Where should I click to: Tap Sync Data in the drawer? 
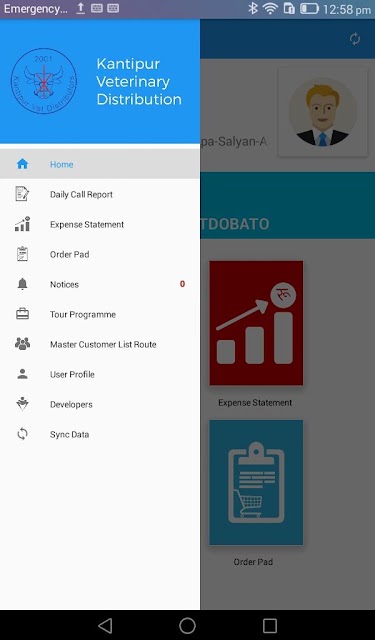[100, 434]
